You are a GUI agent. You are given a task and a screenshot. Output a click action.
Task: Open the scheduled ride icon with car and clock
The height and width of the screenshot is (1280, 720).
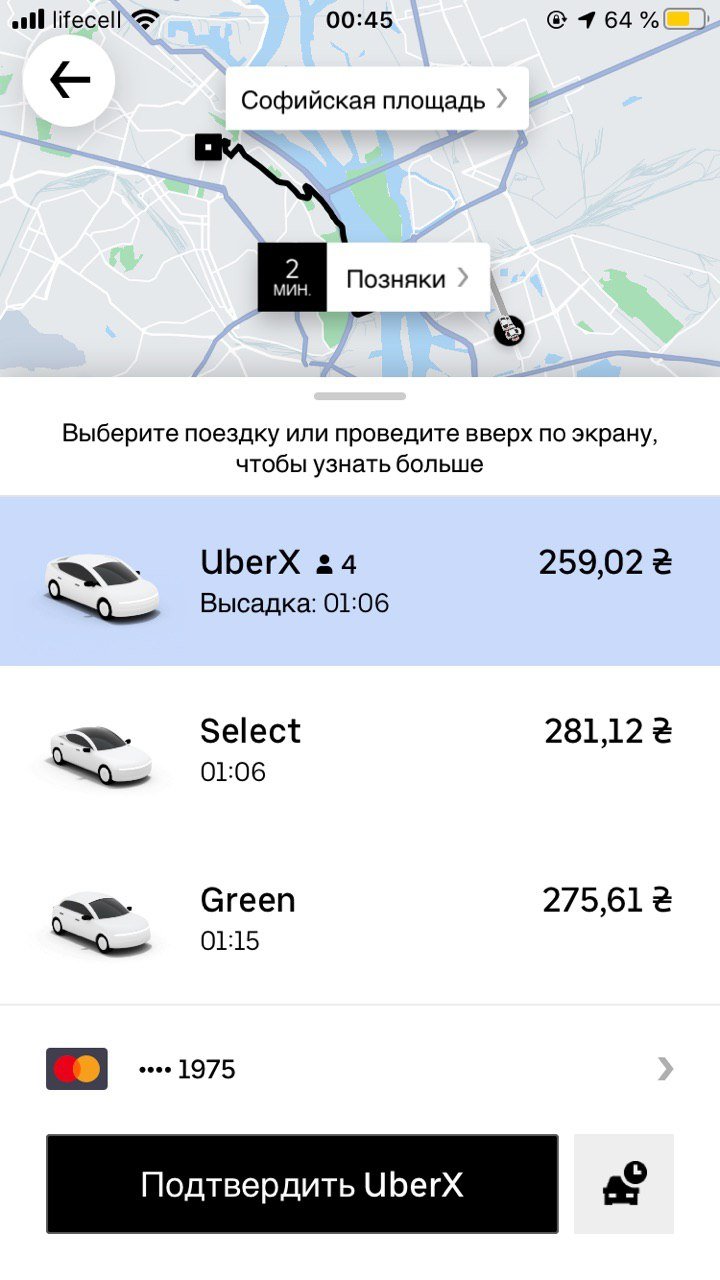point(625,1183)
